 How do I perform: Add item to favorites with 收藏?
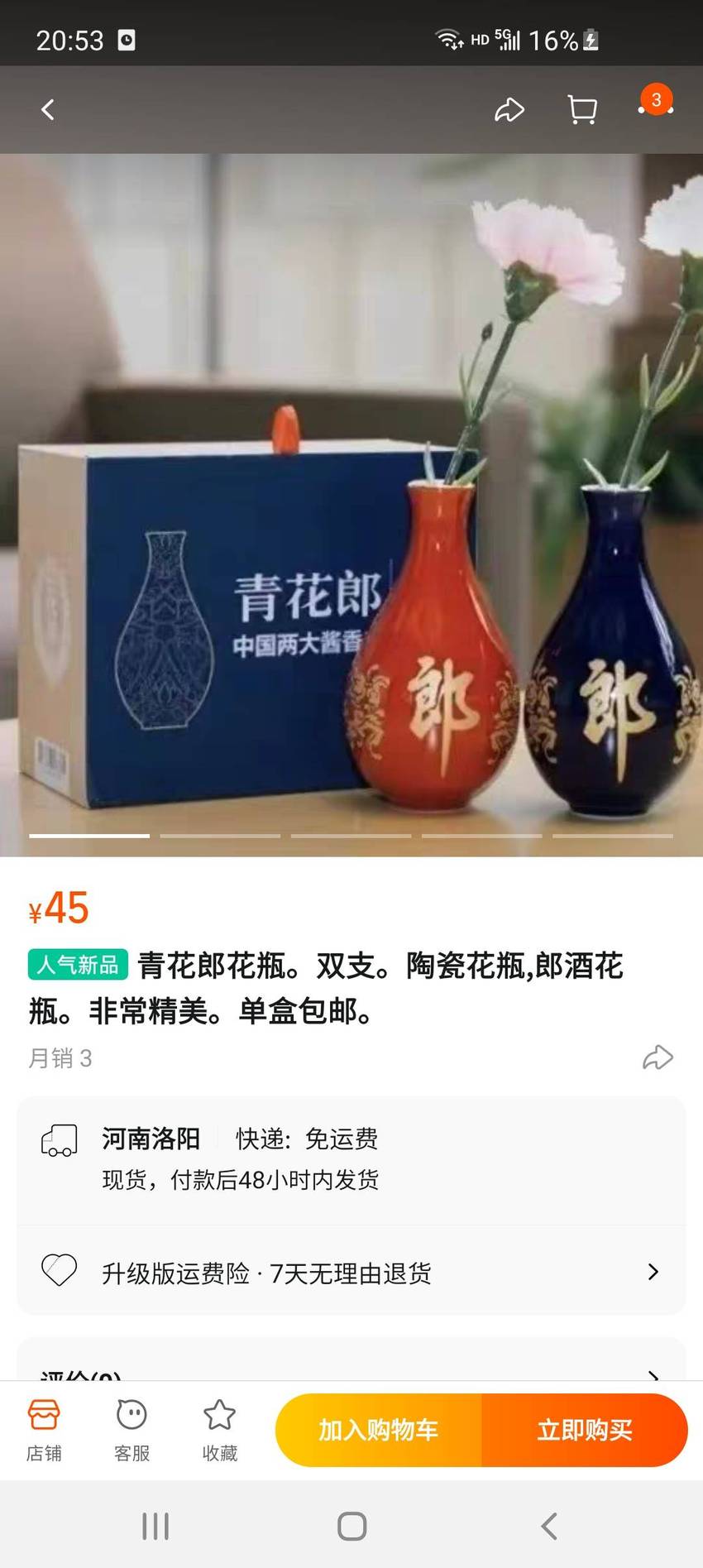219,1431
